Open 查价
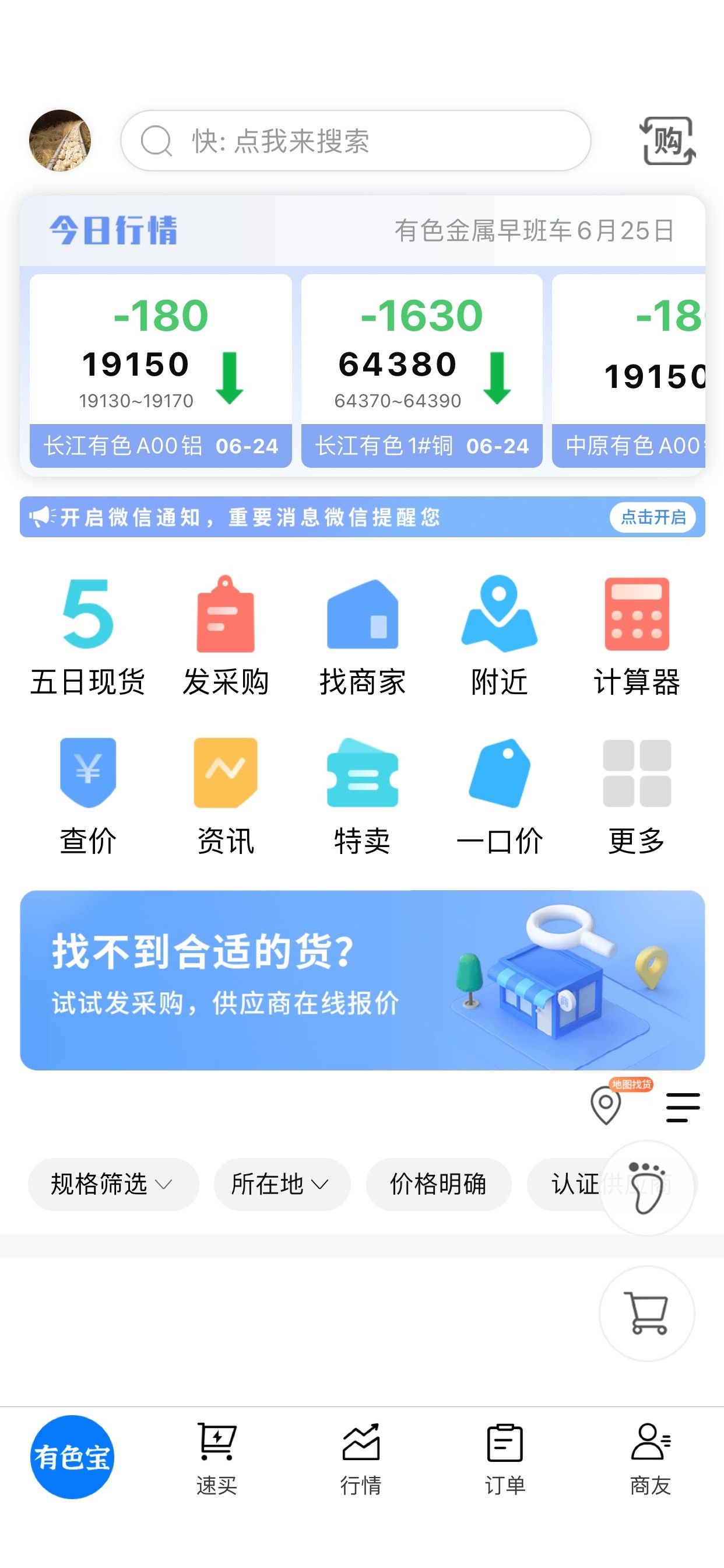 88,797
